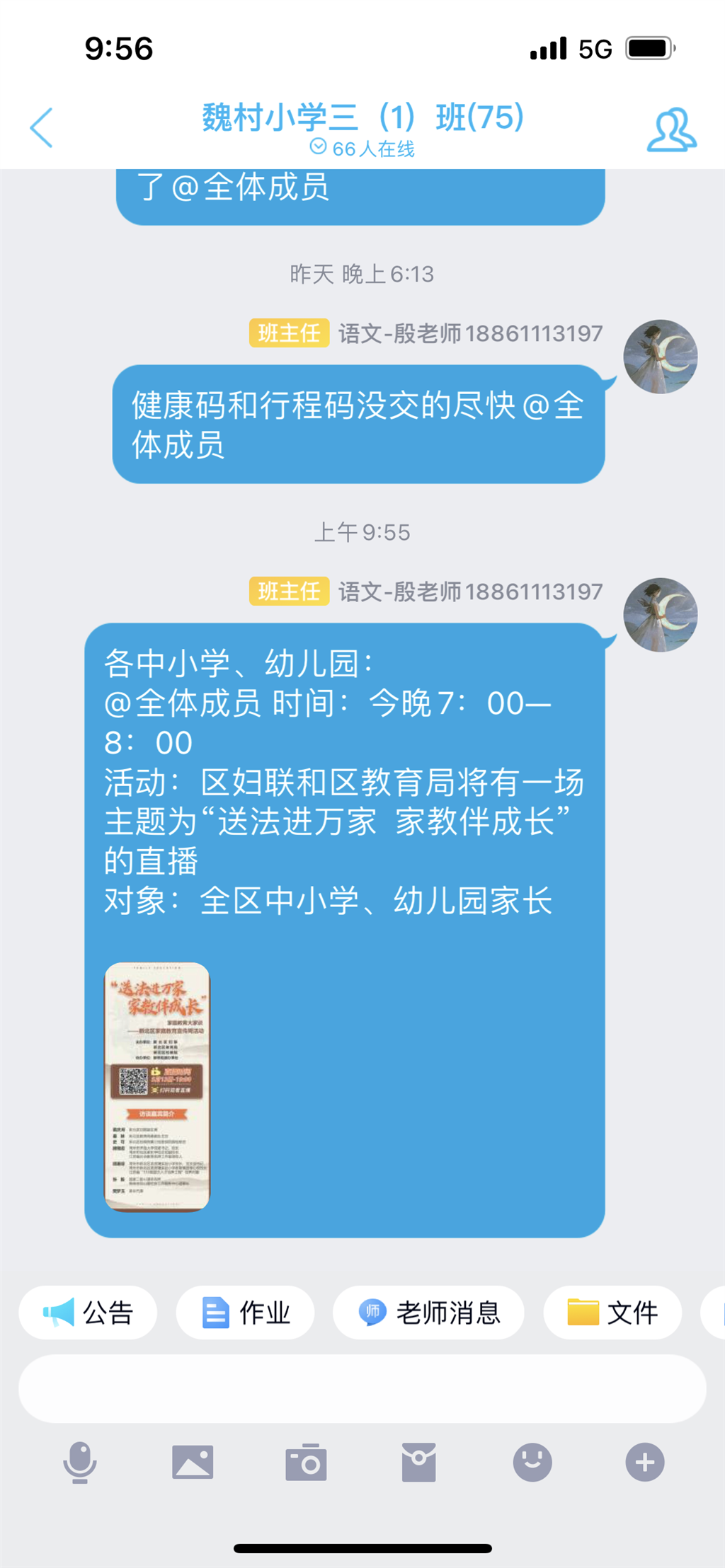Open the 老师消息 teacher messages chip
The height and width of the screenshot is (1568, 725).
tap(428, 1313)
